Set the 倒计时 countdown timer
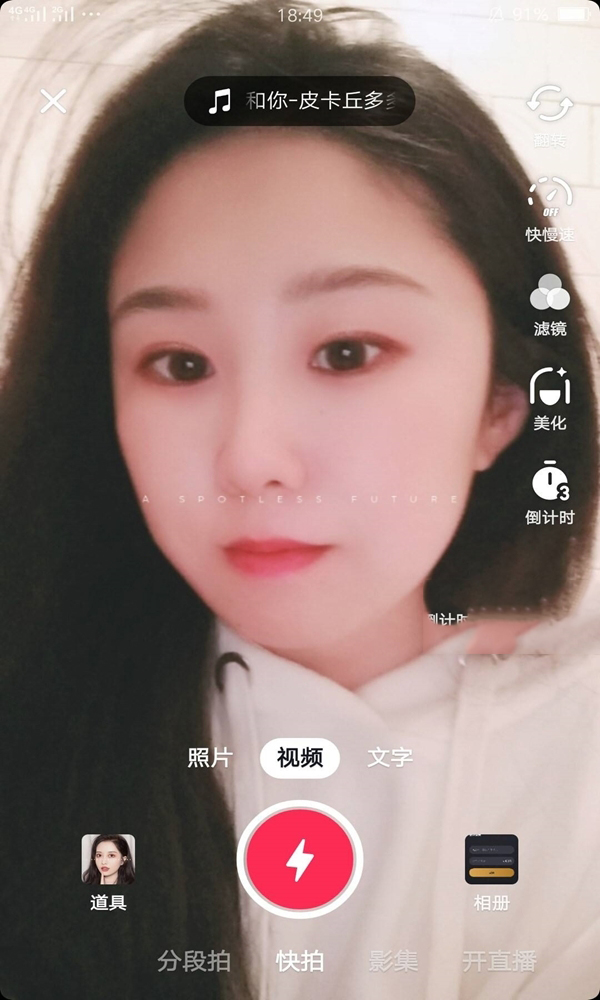Image resolution: width=600 pixels, height=1000 pixels. pos(549,492)
